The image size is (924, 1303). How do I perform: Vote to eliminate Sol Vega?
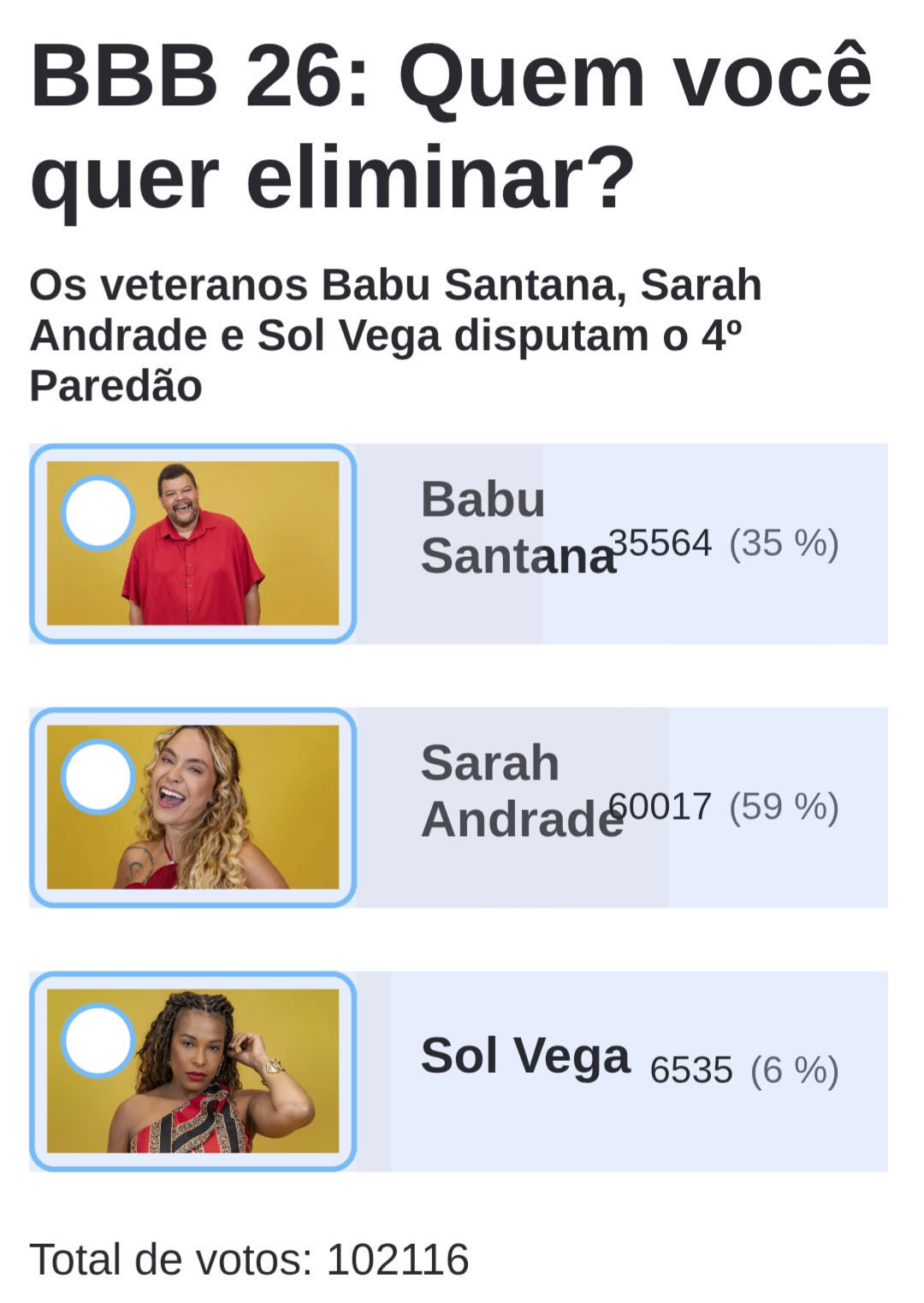pos(98,1040)
